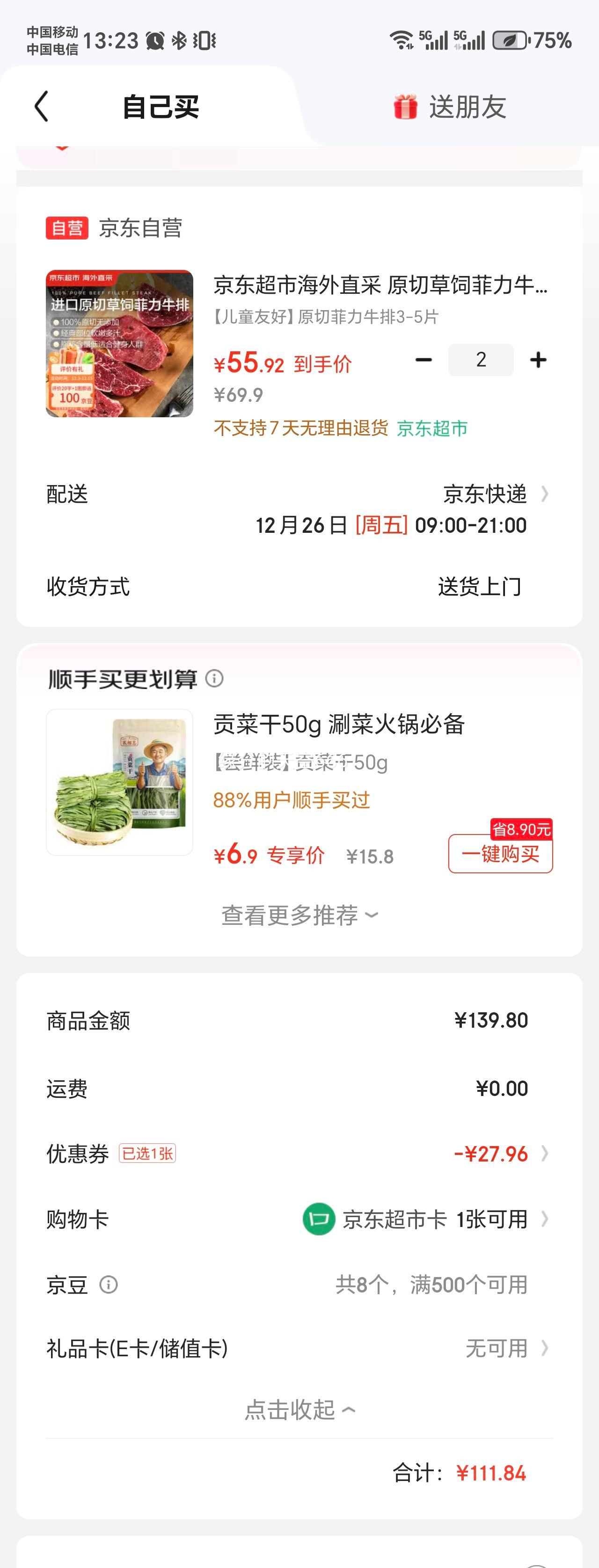Image resolution: width=599 pixels, height=1568 pixels.
Task: Change the 配送 京东快递 delivery option
Action: click(x=494, y=494)
